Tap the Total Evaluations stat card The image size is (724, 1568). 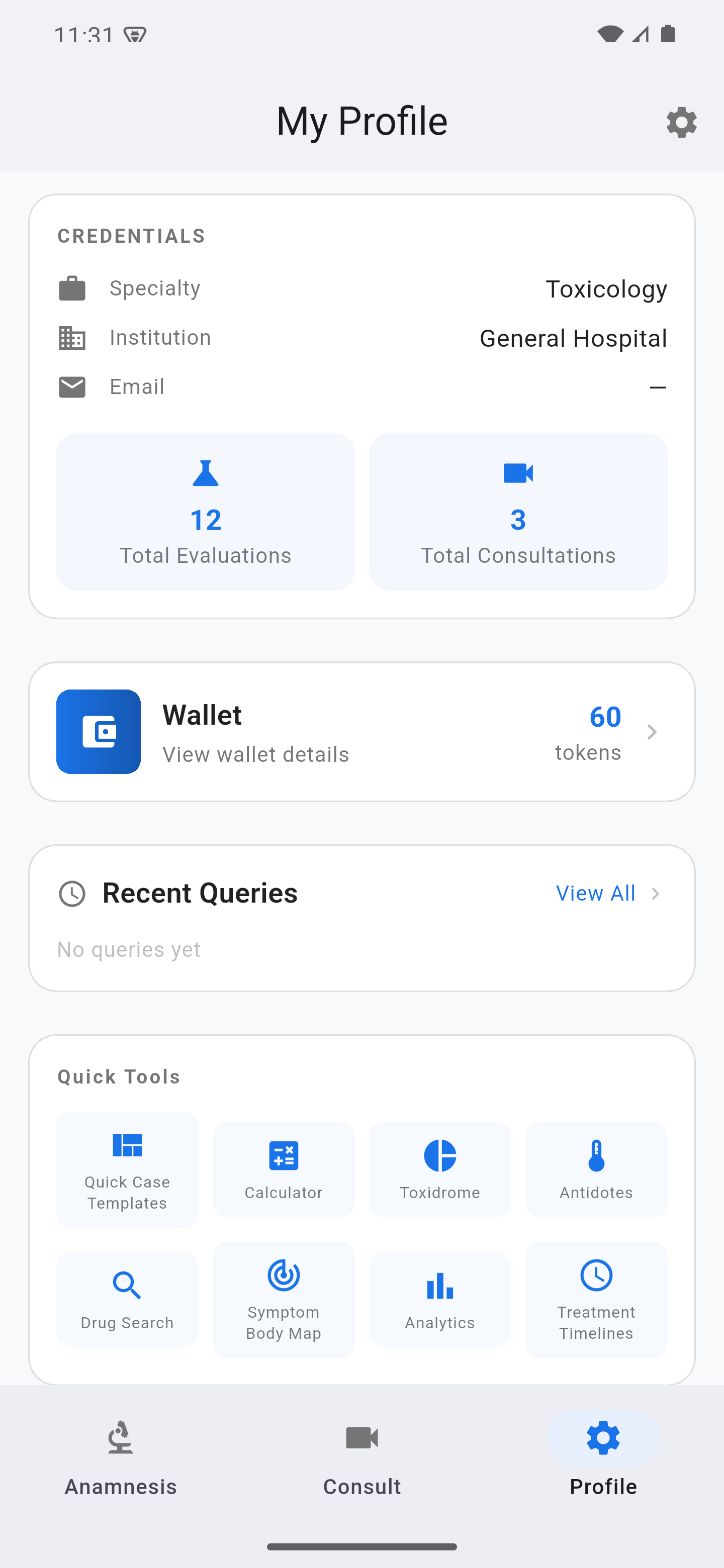pyautogui.click(x=205, y=511)
